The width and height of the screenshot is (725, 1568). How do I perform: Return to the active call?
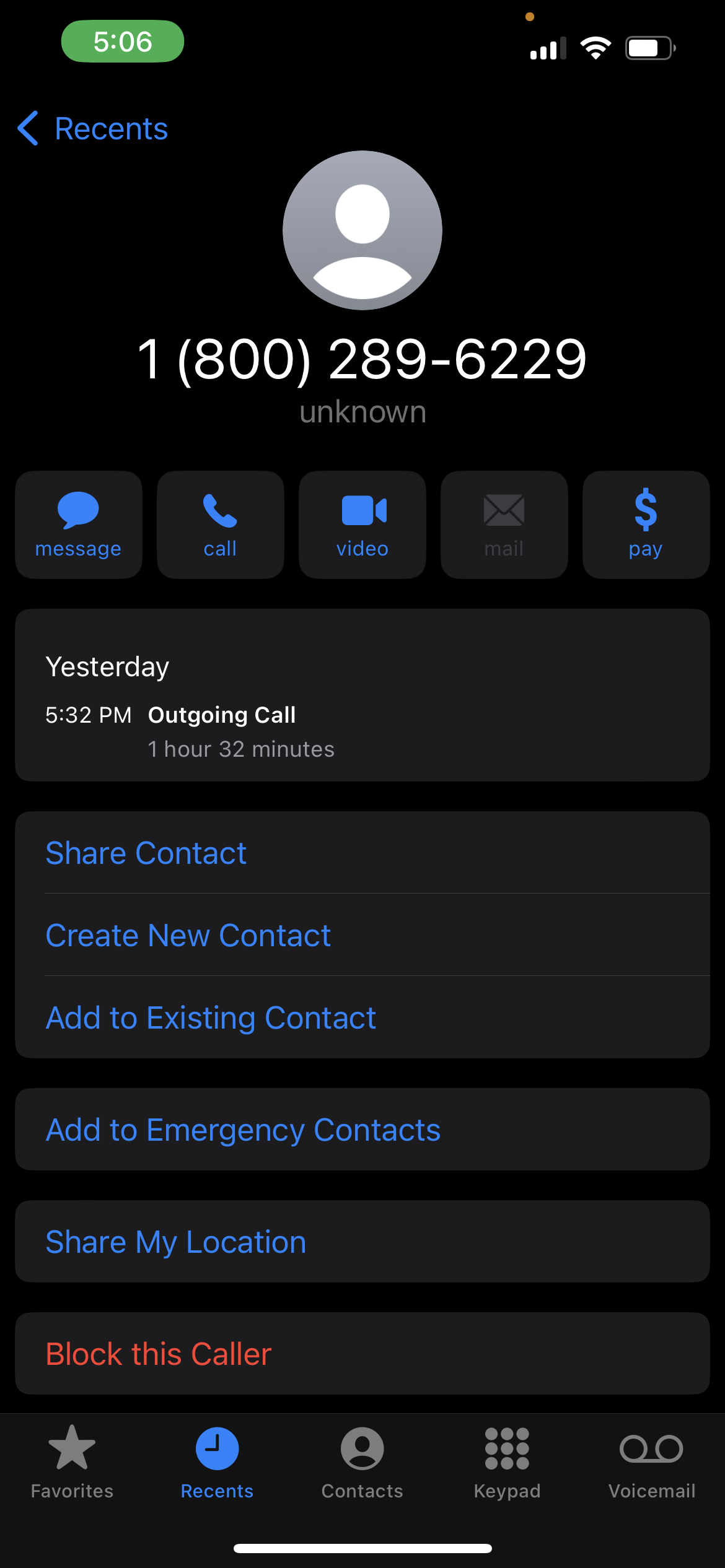coord(123,41)
